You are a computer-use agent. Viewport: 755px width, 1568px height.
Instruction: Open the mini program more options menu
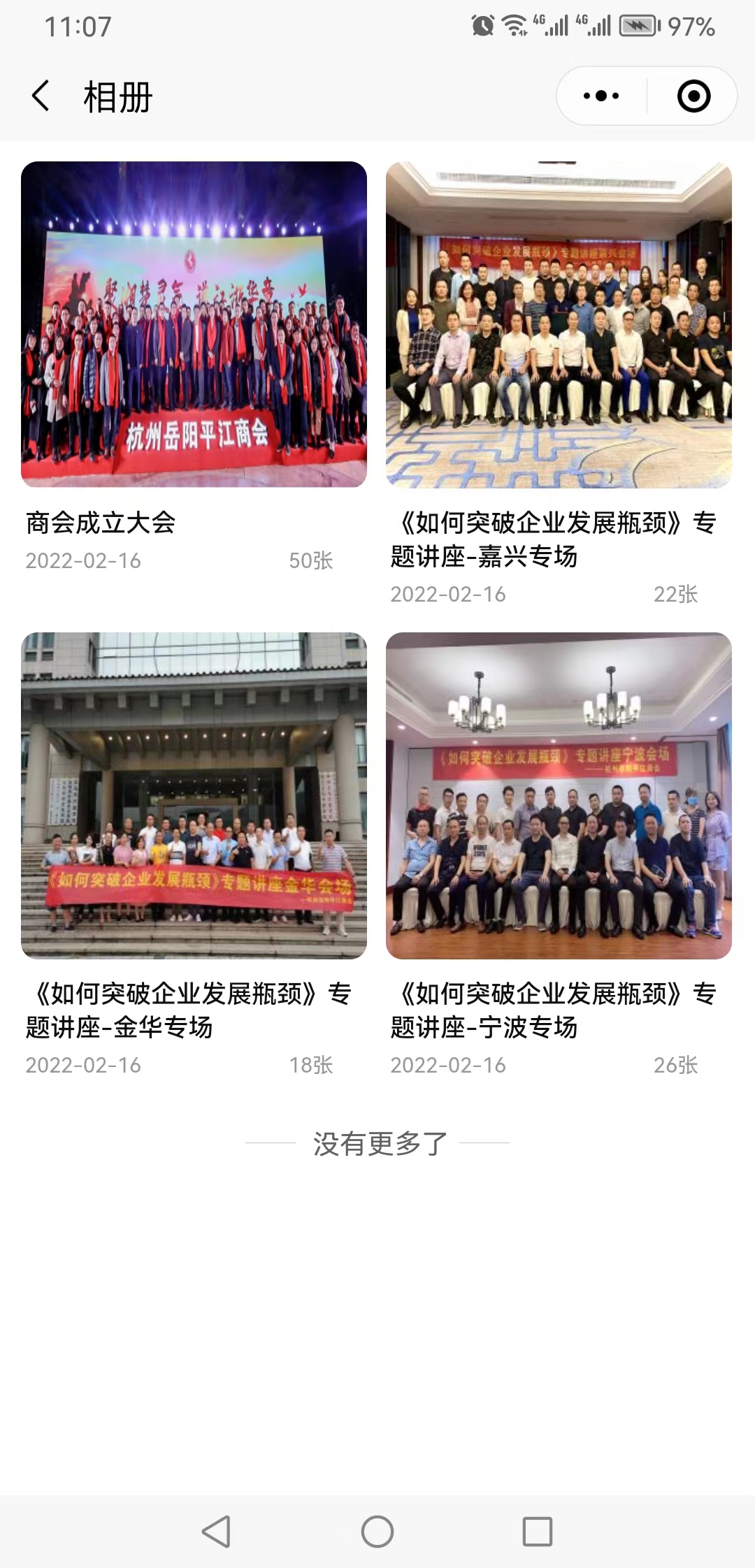coord(601,96)
